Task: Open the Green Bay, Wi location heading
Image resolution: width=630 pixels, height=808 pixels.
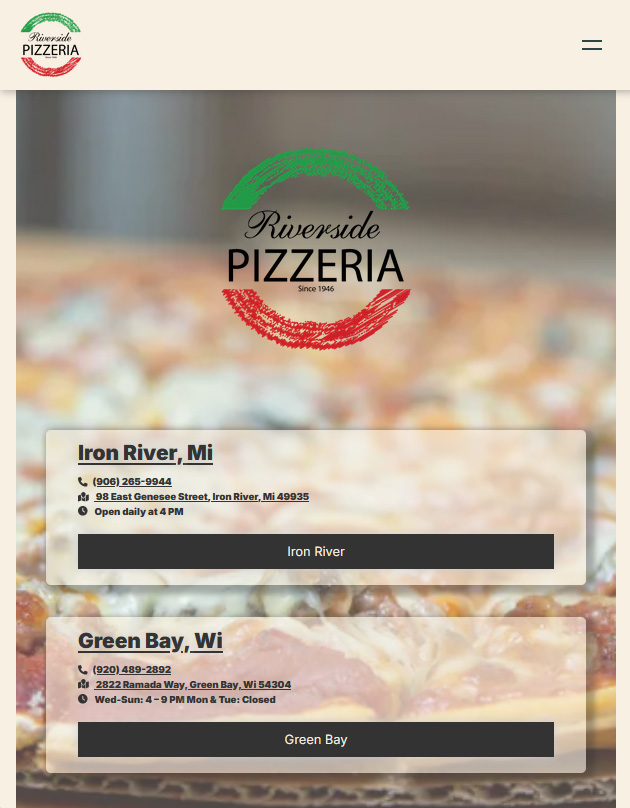Action: (150, 641)
